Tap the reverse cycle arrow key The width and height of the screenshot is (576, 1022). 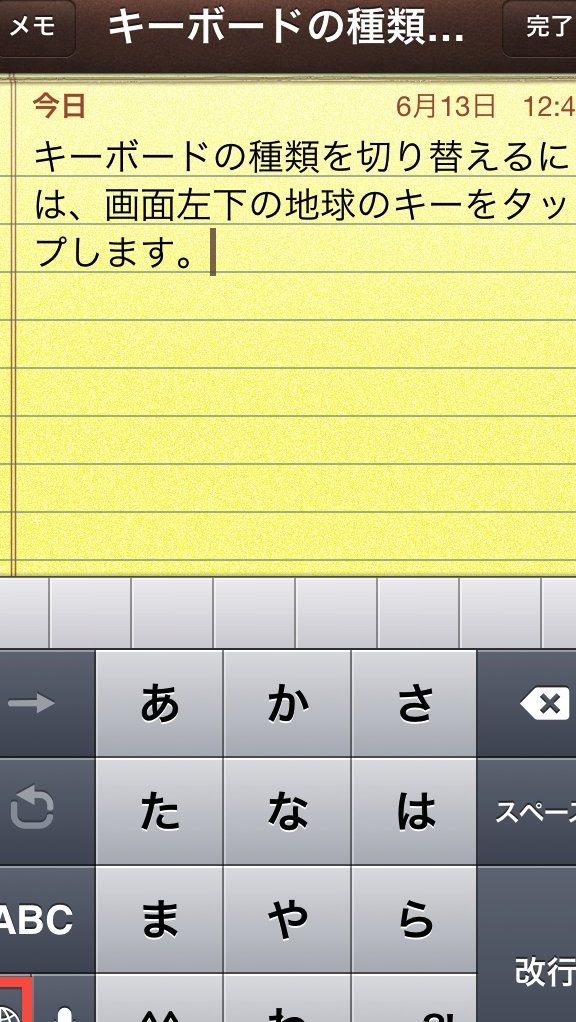click(x=47, y=812)
